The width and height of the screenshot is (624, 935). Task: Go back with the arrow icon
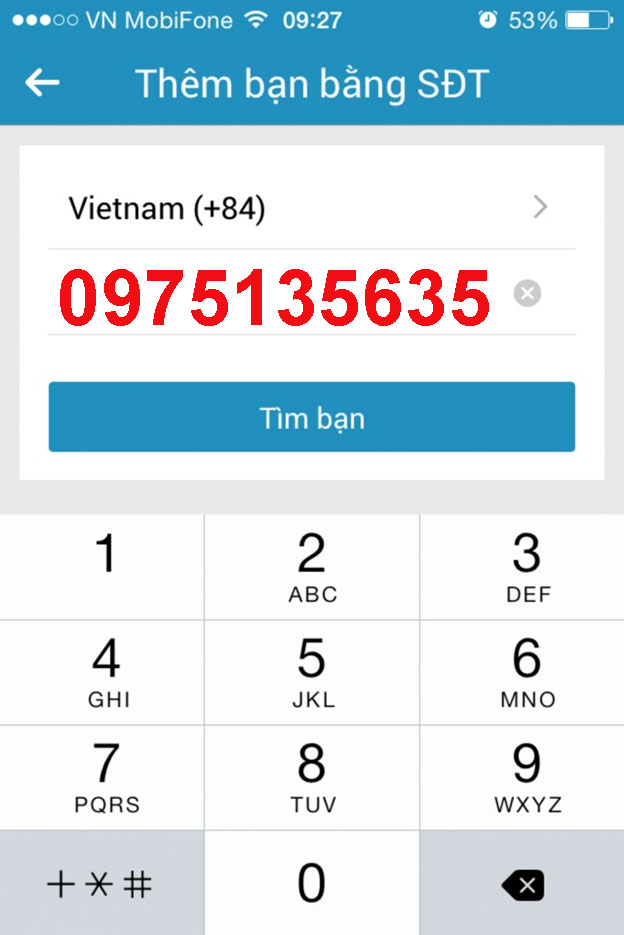[42, 83]
